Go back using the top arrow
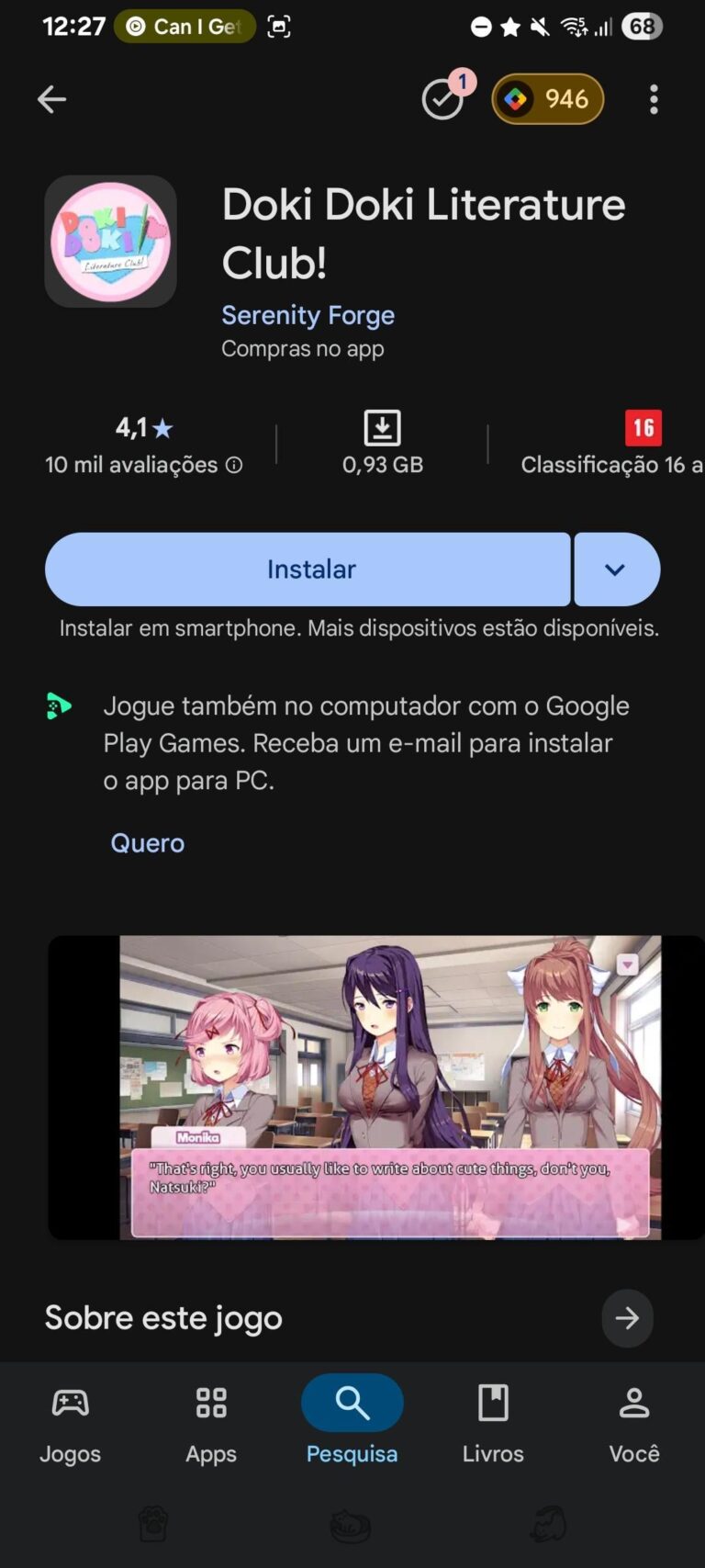This screenshot has width=705, height=1568. (x=51, y=99)
